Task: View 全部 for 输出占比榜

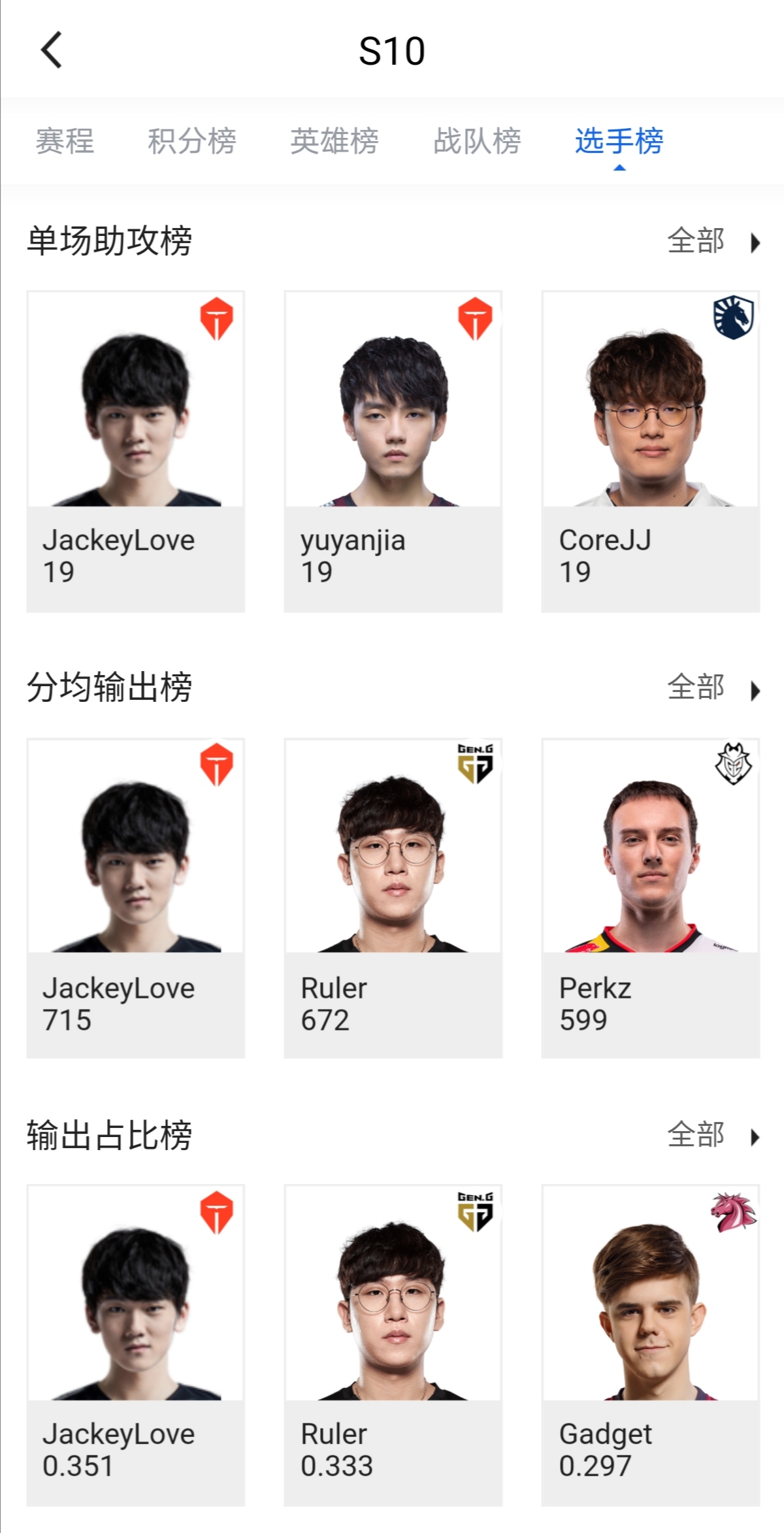Action: point(712,1135)
